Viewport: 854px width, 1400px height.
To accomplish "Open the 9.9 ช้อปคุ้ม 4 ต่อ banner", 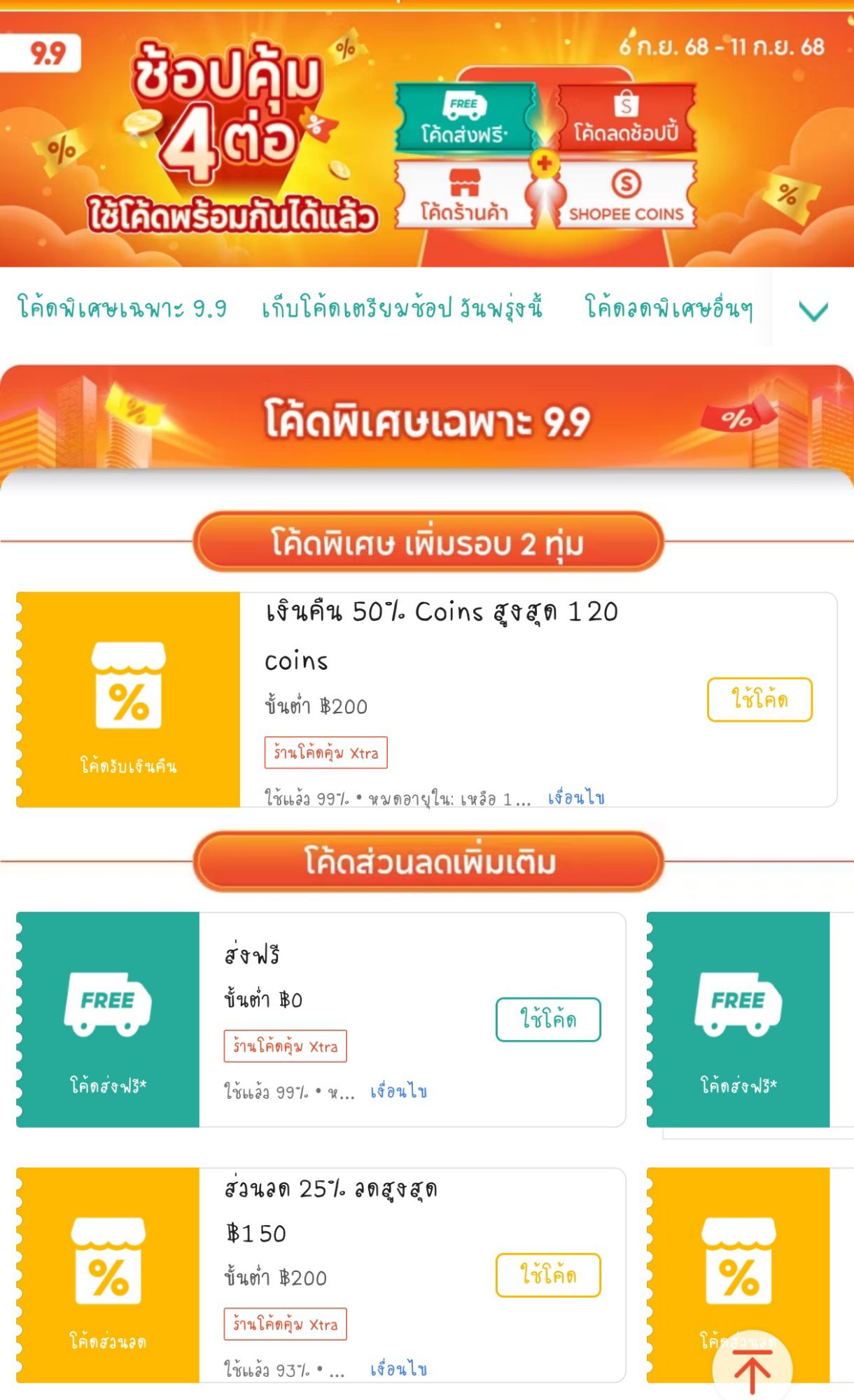I will [427, 140].
